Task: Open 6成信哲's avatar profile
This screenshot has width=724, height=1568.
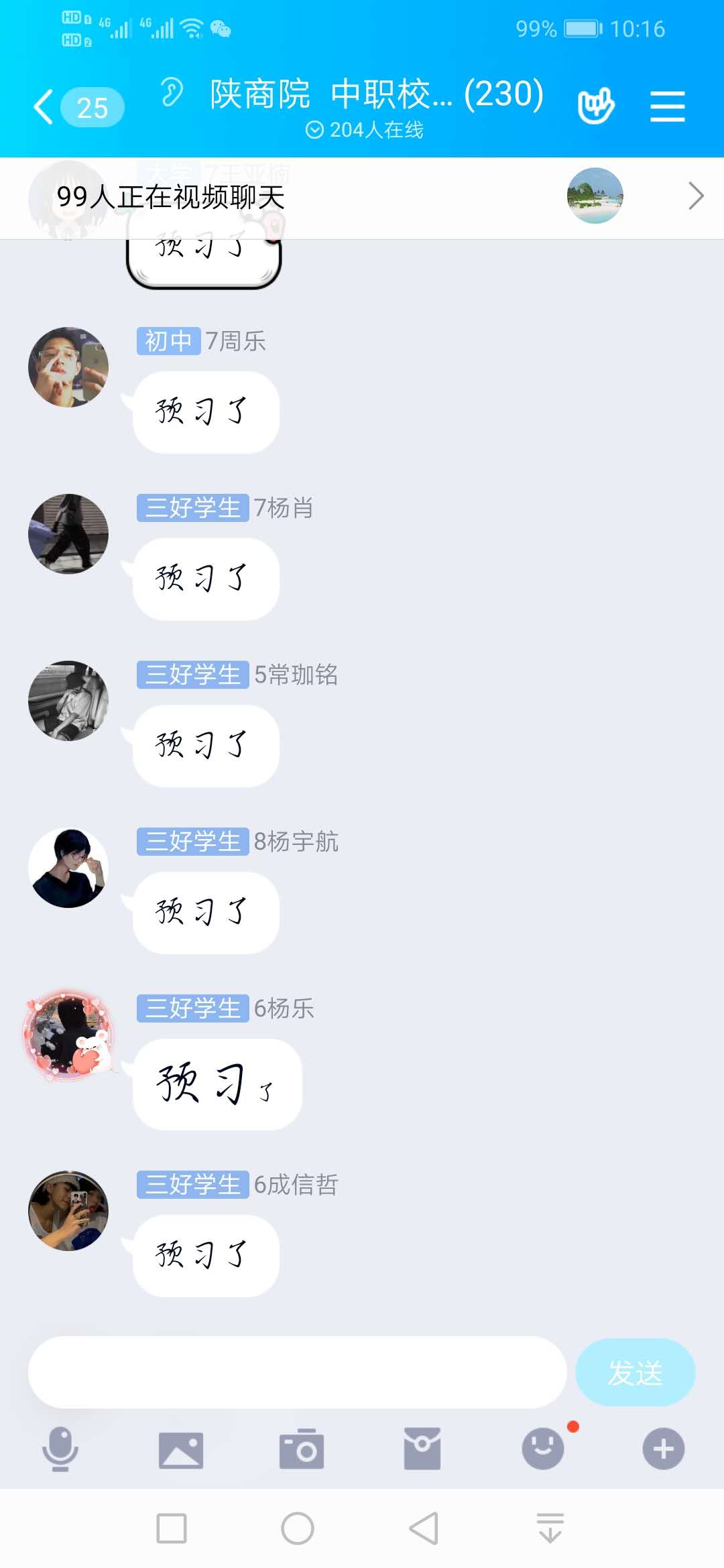Action: (68, 1211)
